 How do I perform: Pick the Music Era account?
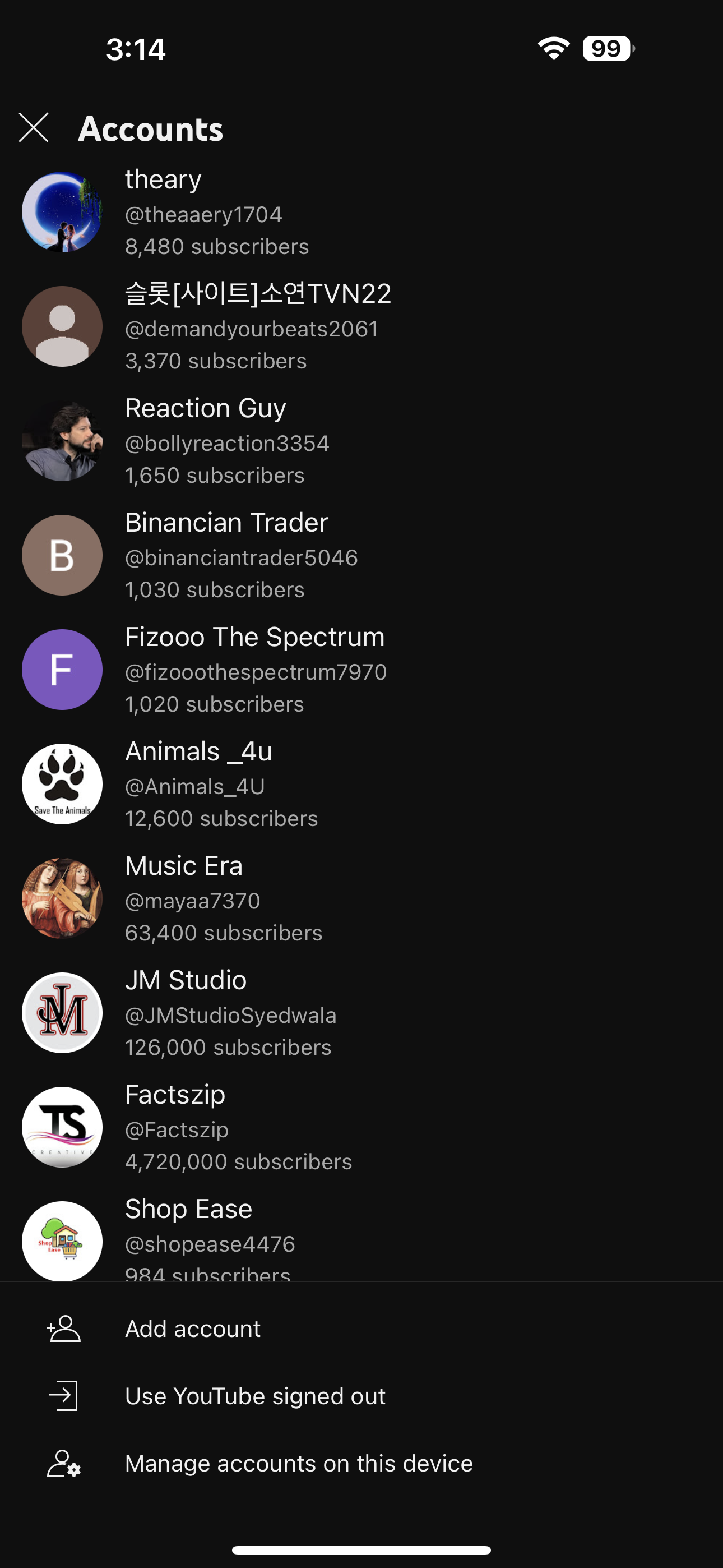pyautogui.click(x=361, y=898)
